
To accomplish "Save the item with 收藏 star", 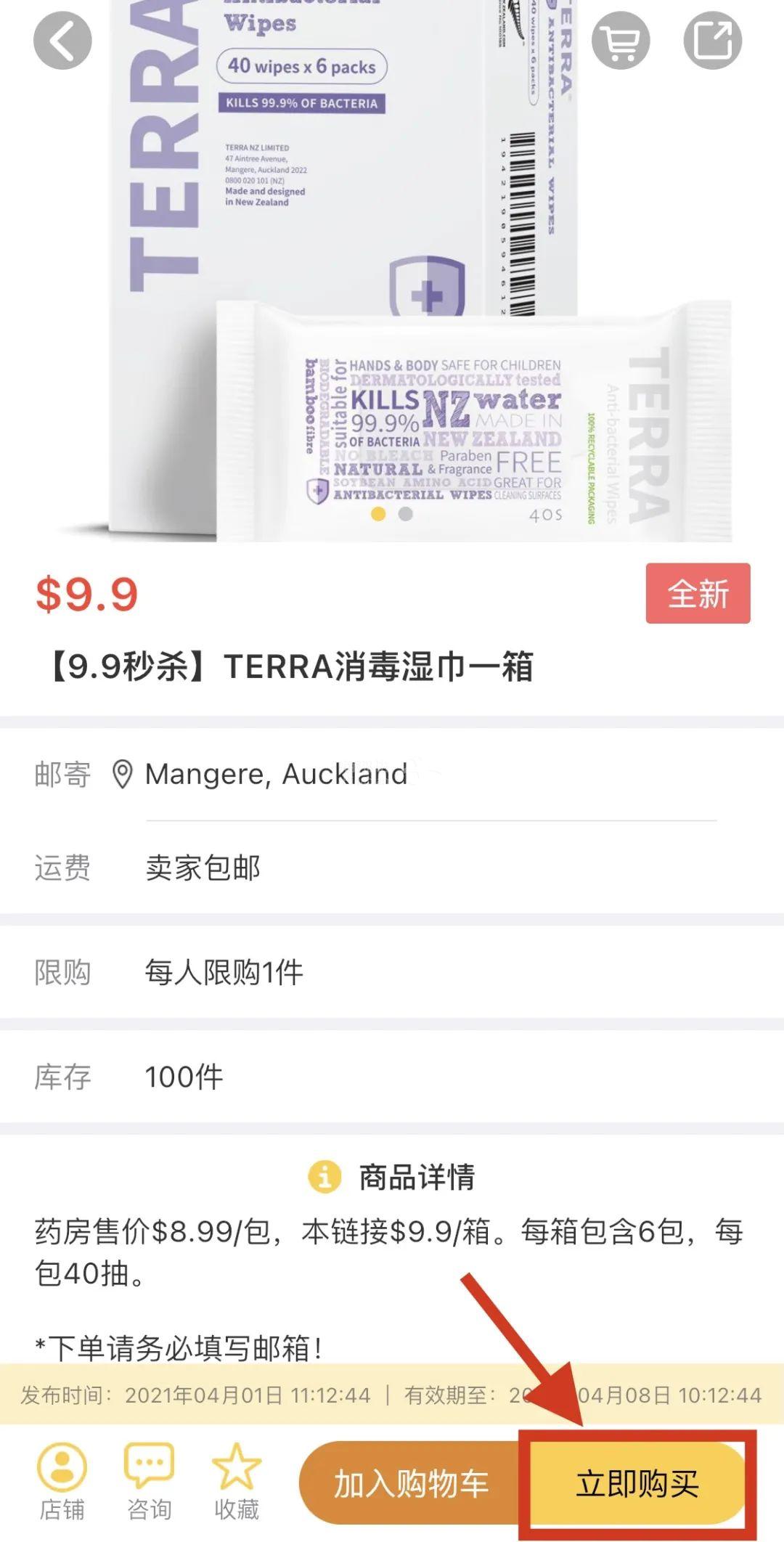I will [236, 1481].
